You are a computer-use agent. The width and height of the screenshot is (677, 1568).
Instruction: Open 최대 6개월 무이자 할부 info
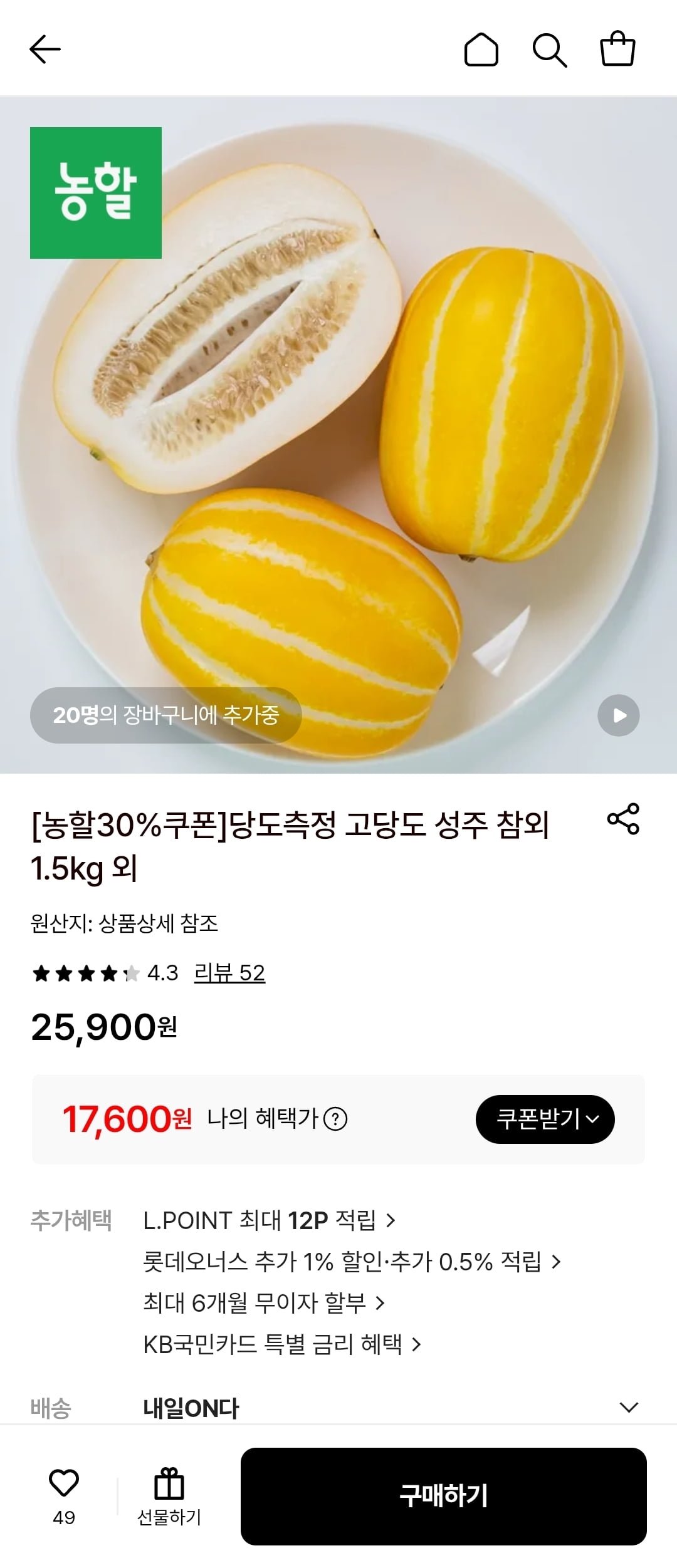pos(263,1303)
